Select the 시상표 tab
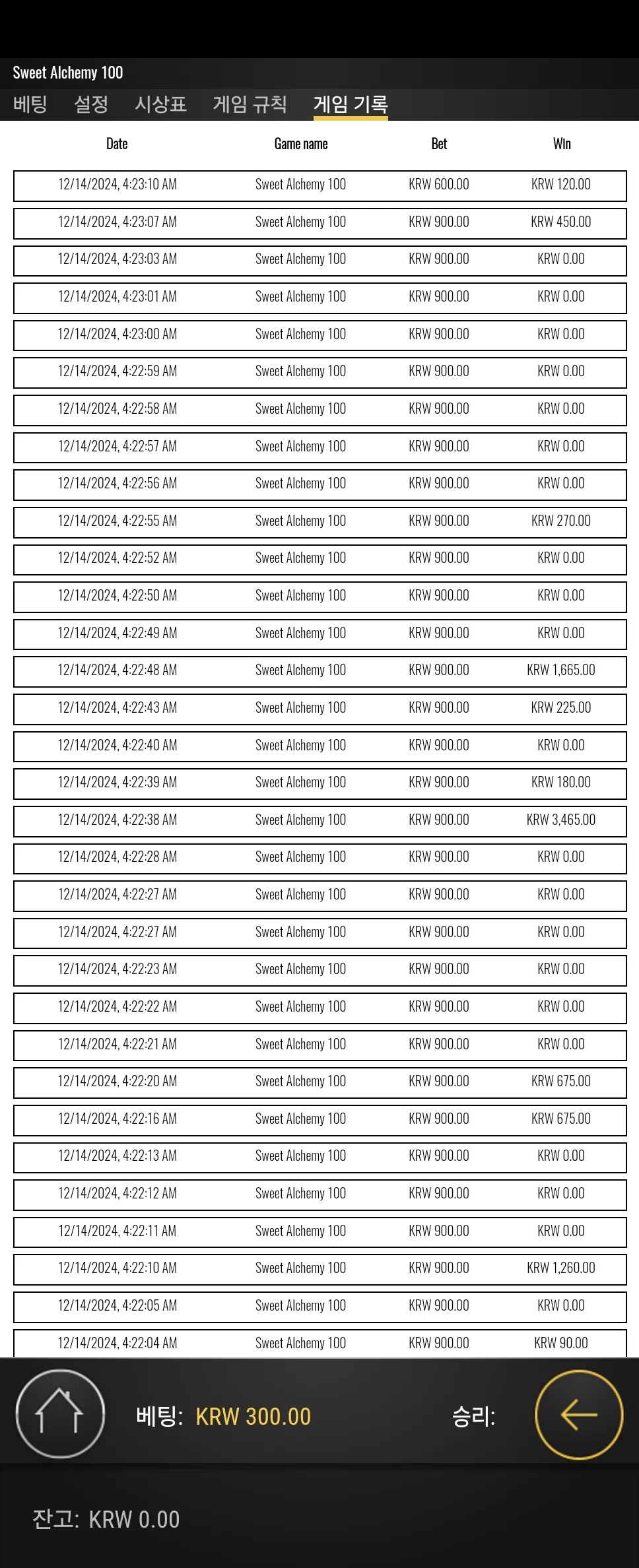 point(160,104)
